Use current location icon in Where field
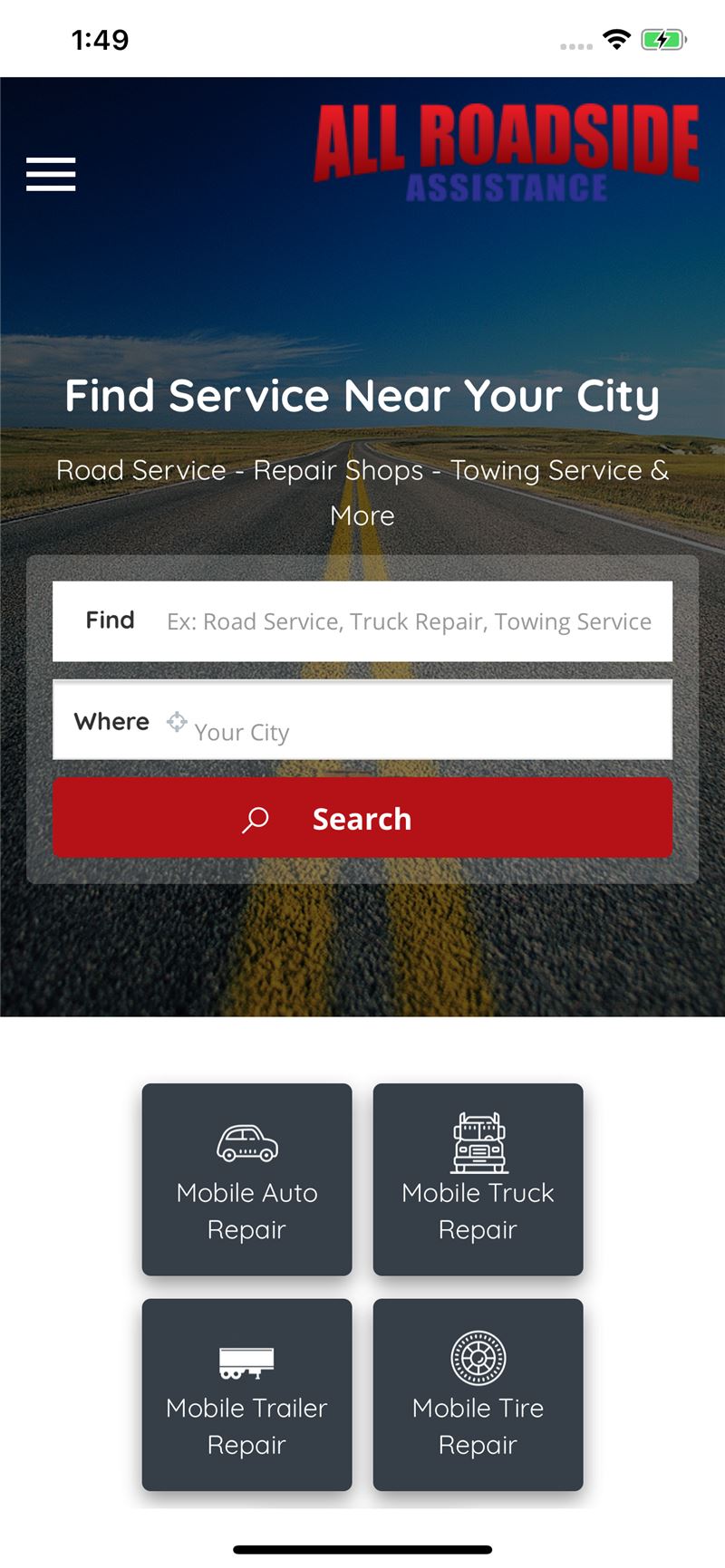Screen dimensions: 725x1568 177,722
